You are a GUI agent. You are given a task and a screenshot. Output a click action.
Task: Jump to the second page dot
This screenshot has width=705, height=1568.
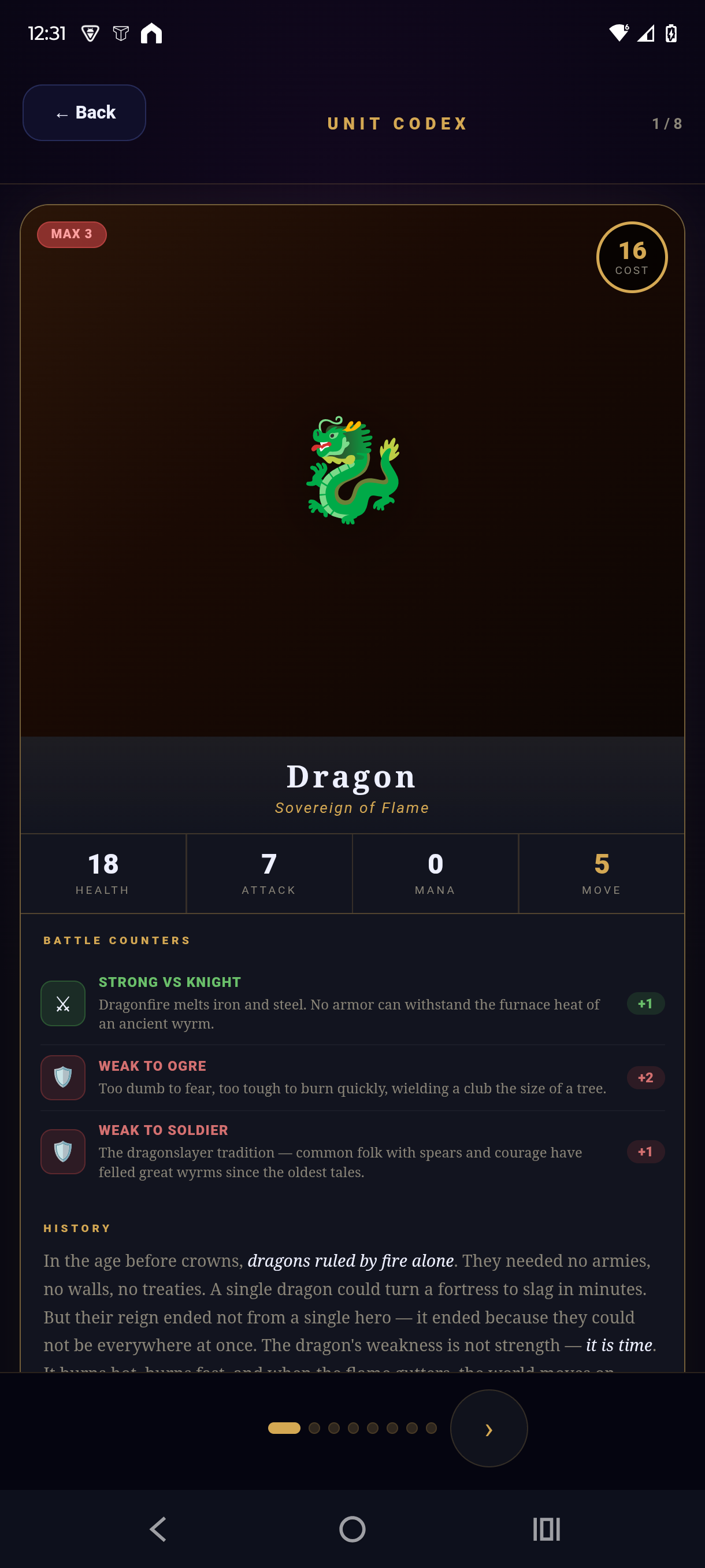[314, 1428]
